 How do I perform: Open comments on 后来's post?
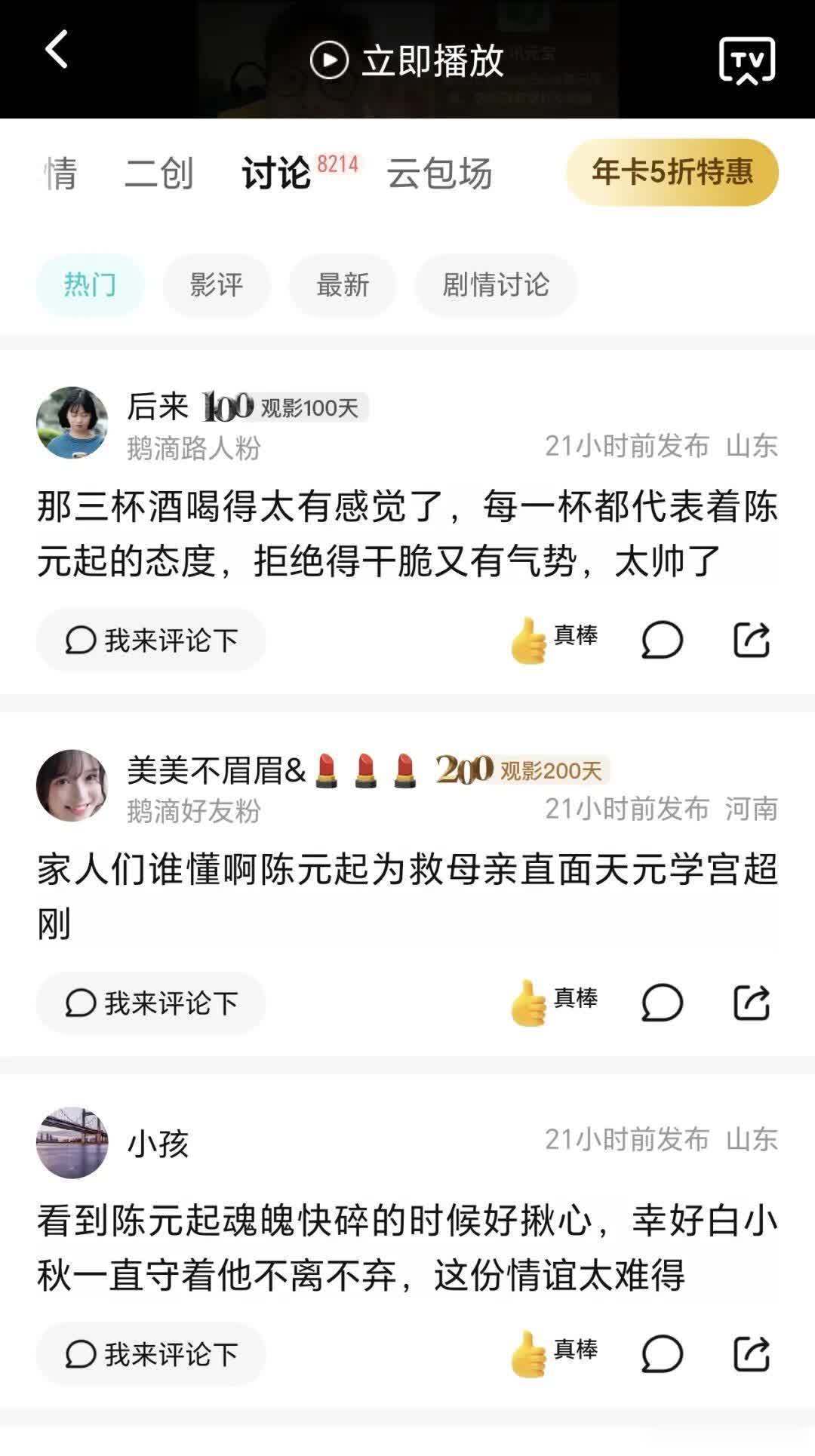tap(662, 640)
